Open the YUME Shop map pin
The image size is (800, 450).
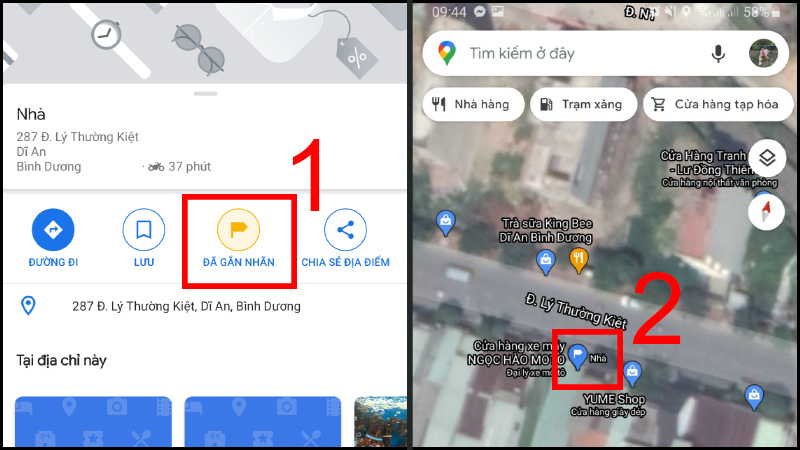[632, 374]
